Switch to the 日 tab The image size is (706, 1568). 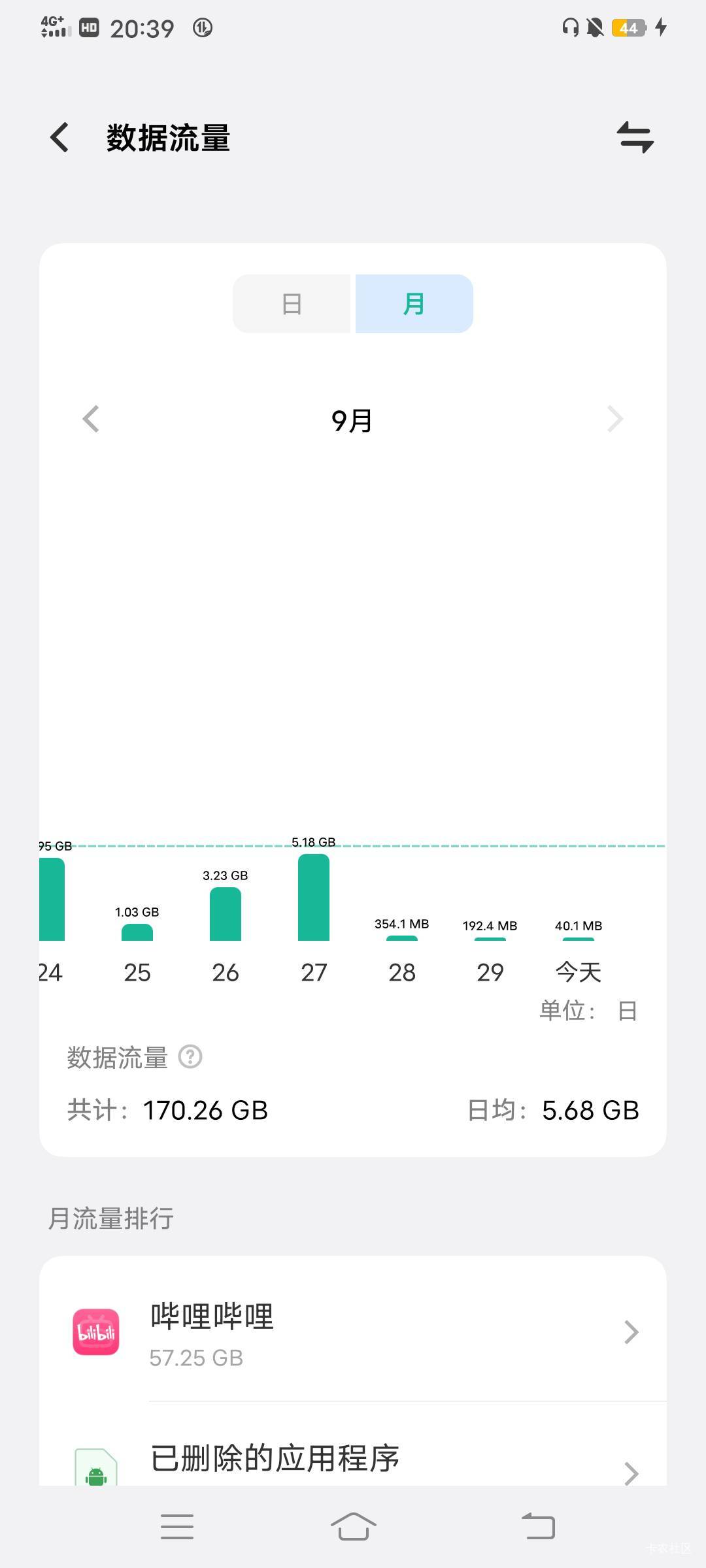292,304
